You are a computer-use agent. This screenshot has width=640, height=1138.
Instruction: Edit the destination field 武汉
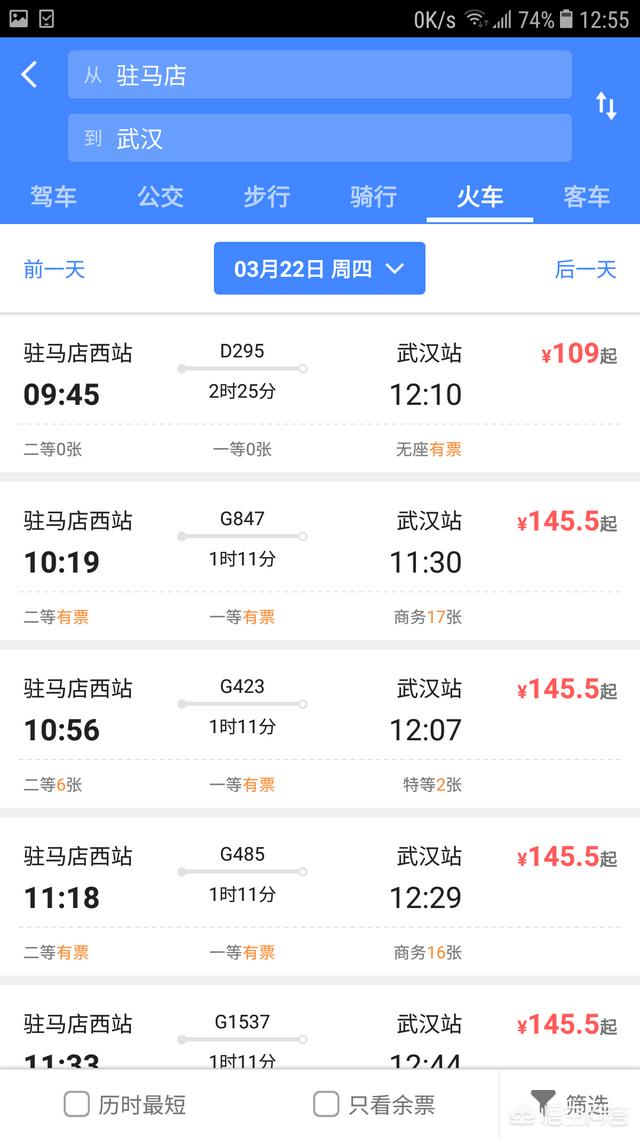click(320, 138)
